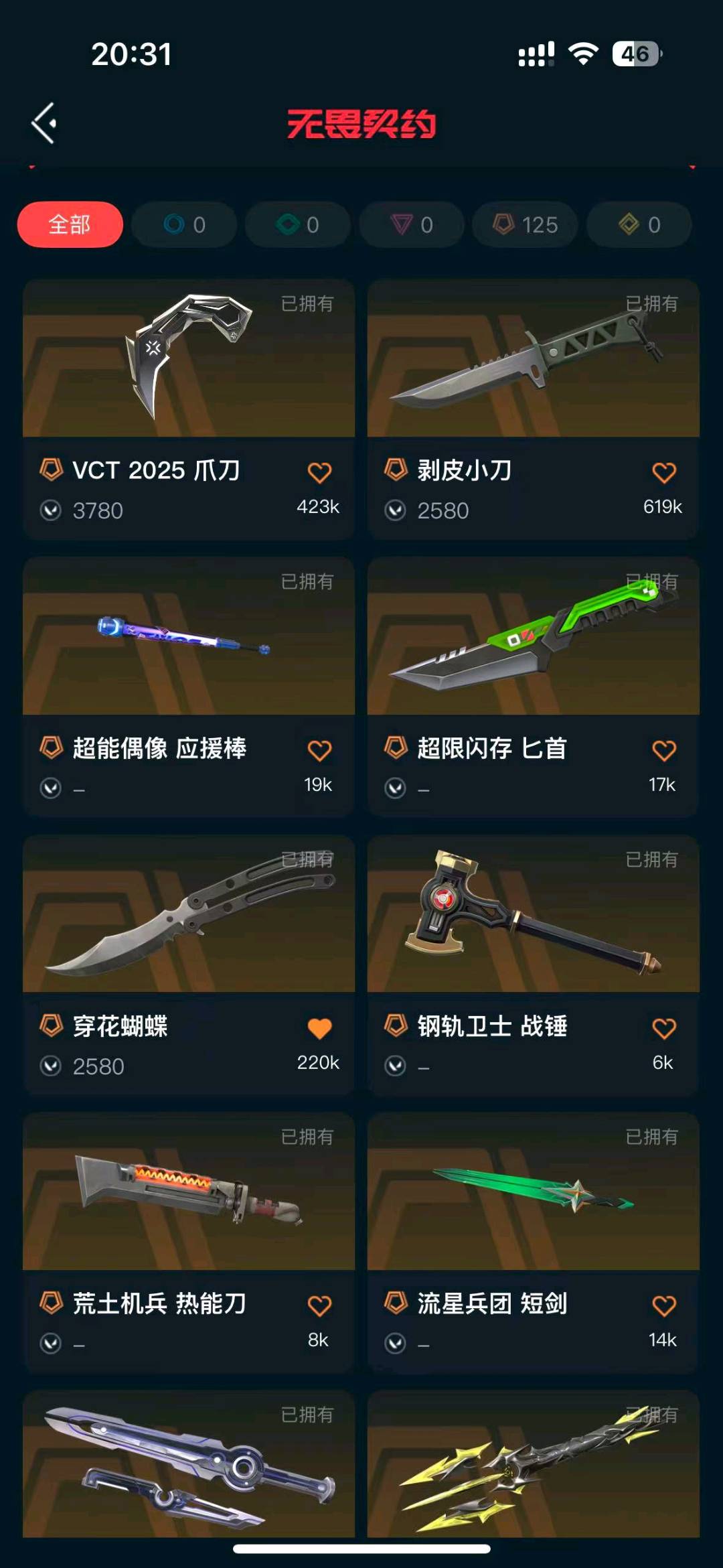The height and width of the screenshot is (1568, 723).
Task: Filter by the green diamond tier chip
Action: (x=298, y=224)
